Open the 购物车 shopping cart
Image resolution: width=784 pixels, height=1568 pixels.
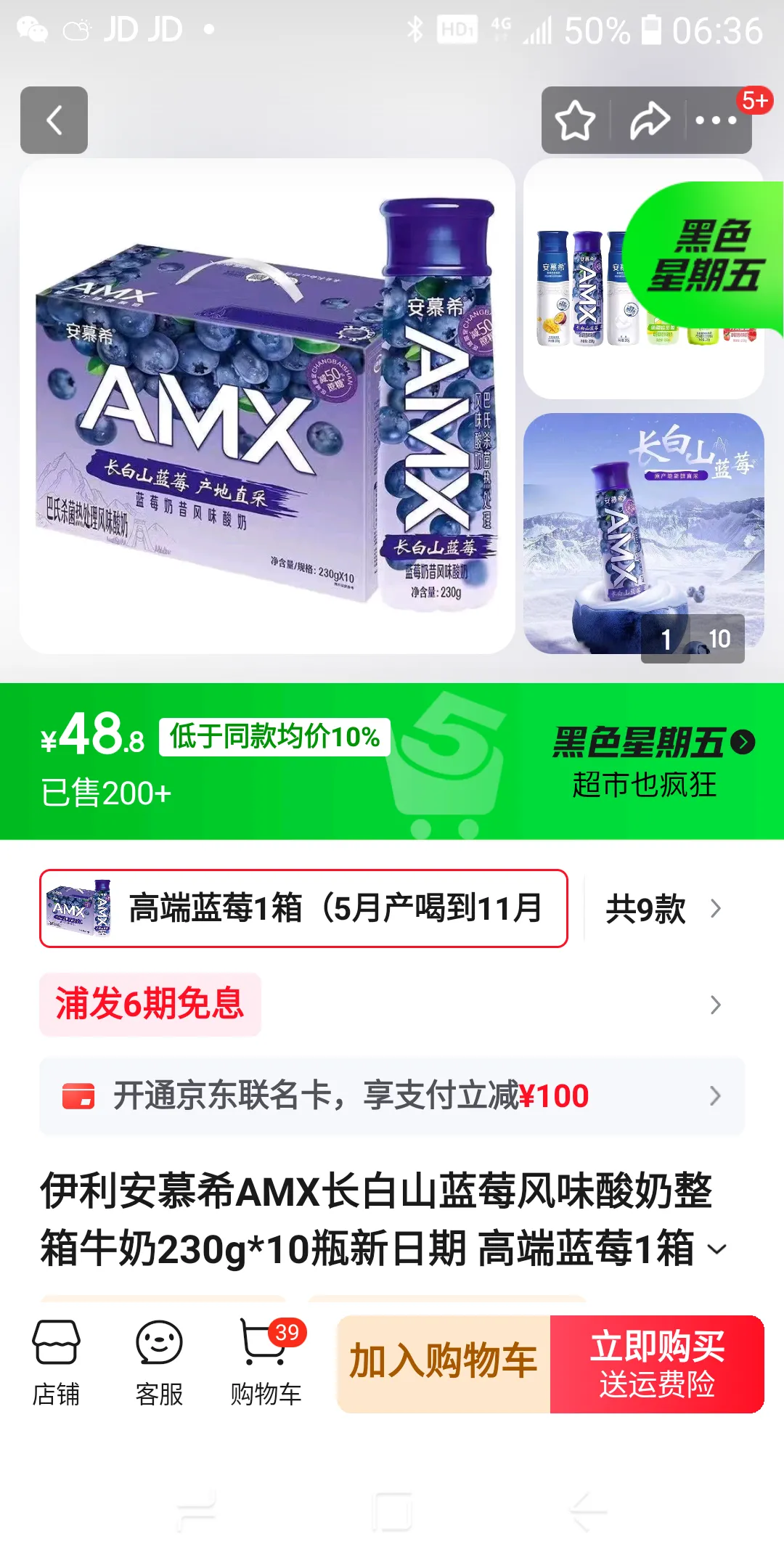point(266,1363)
